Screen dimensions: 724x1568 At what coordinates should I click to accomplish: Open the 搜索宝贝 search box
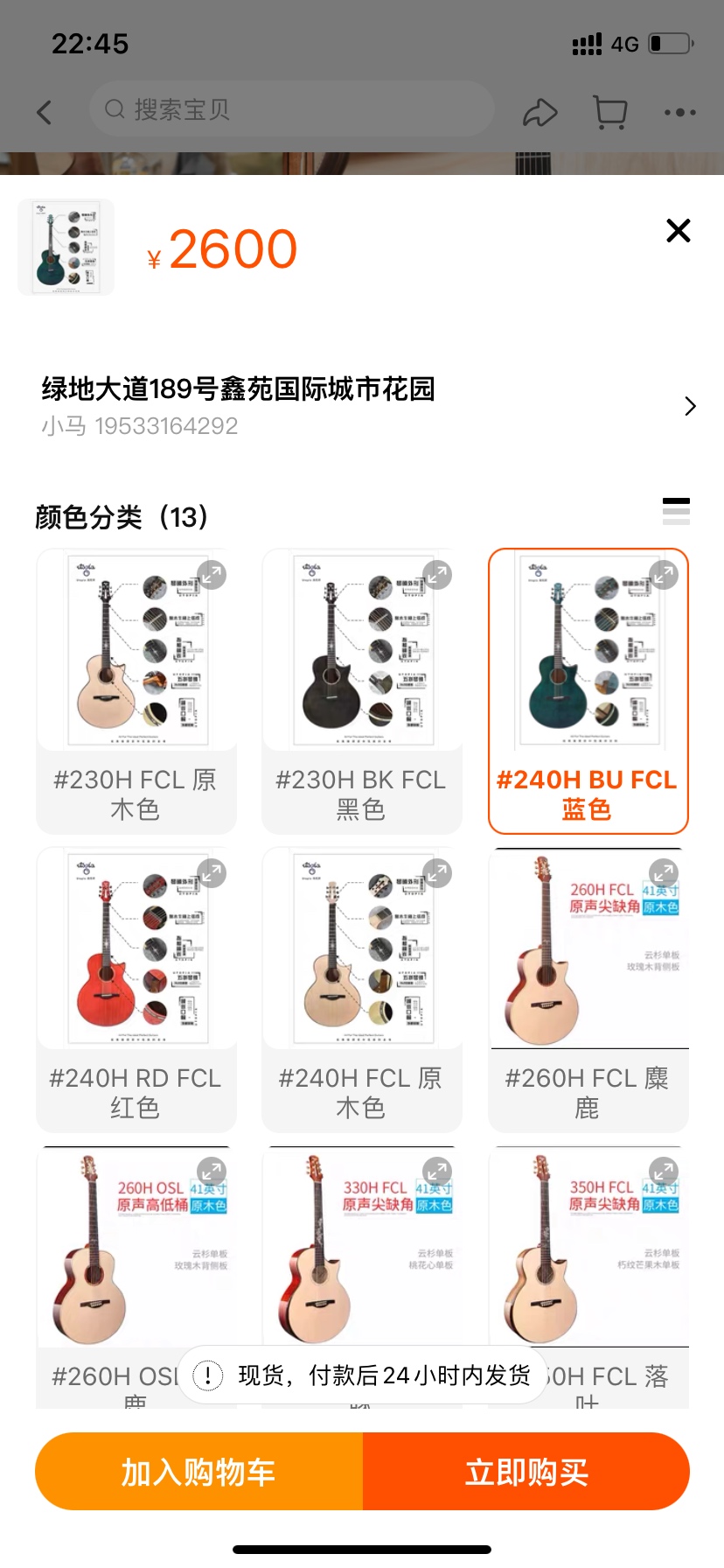(x=291, y=109)
